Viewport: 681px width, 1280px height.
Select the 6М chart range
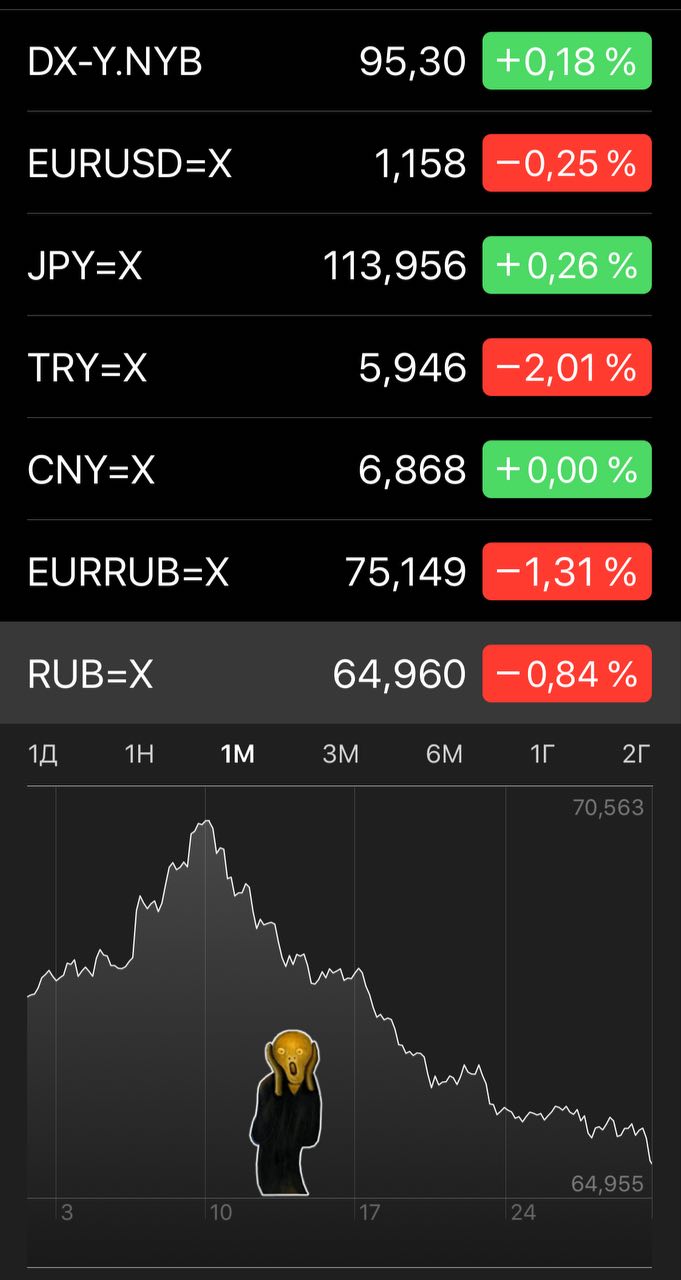click(x=444, y=754)
